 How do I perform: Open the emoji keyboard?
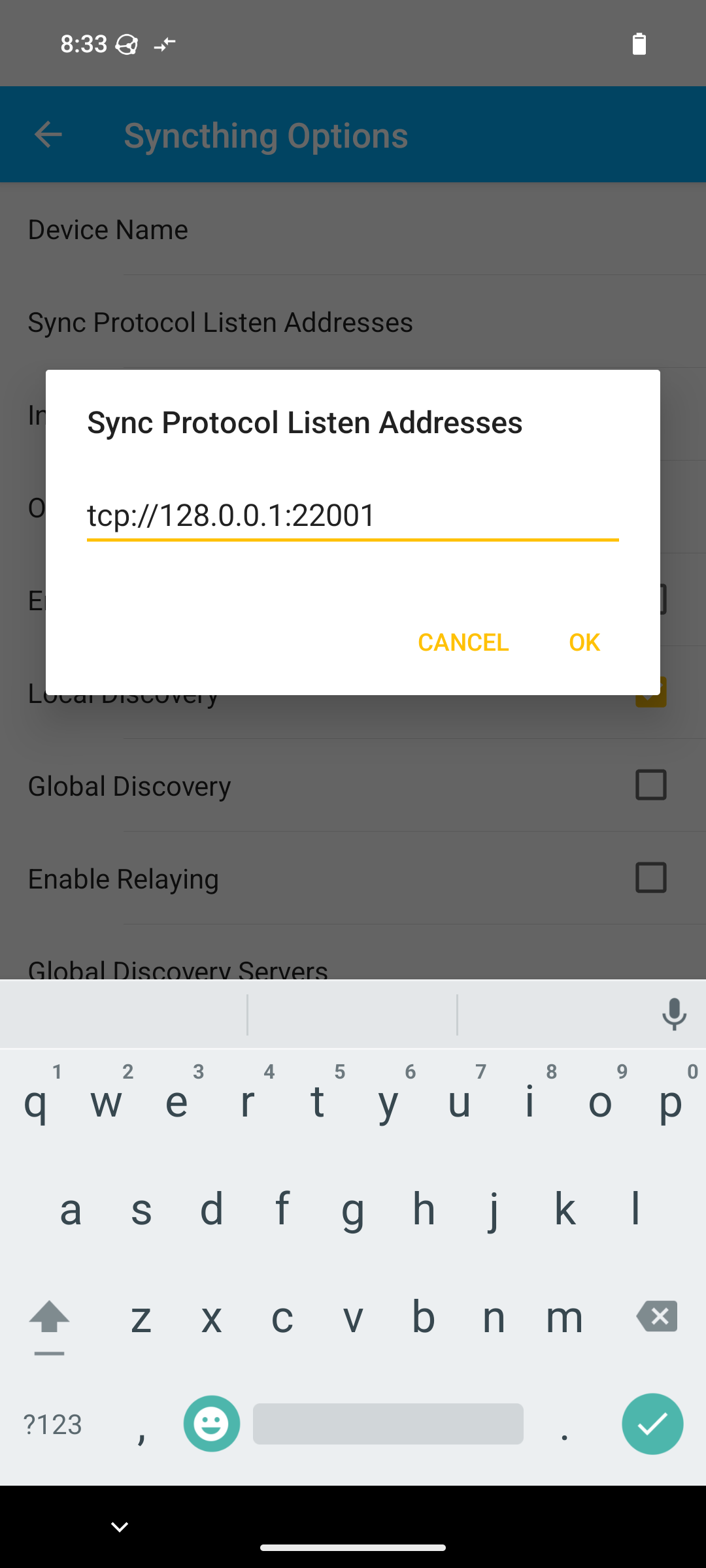pos(211,1424)
